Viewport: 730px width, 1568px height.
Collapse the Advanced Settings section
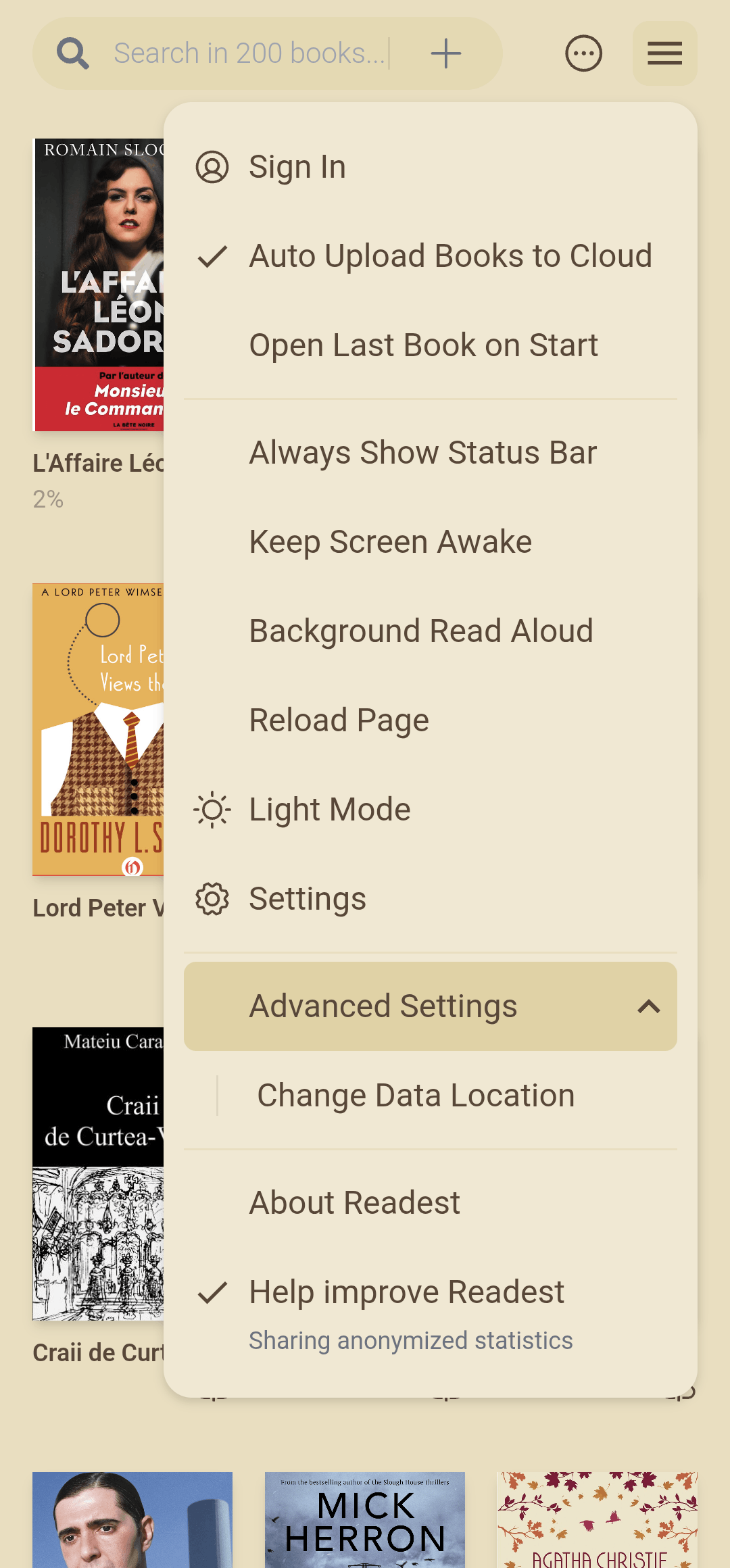click(431, 1006)
